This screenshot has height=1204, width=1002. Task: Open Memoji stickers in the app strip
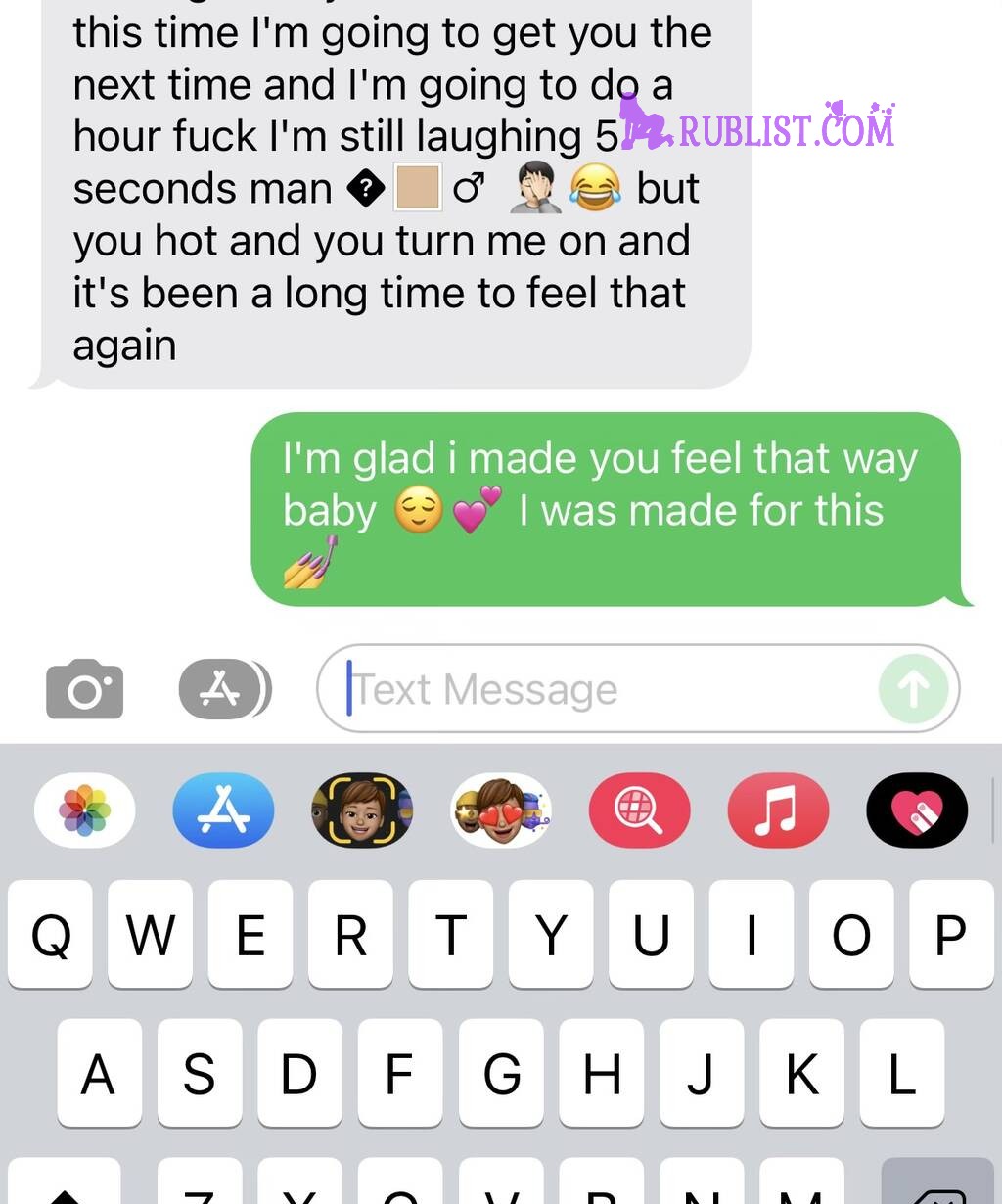[x=501, y=810]
